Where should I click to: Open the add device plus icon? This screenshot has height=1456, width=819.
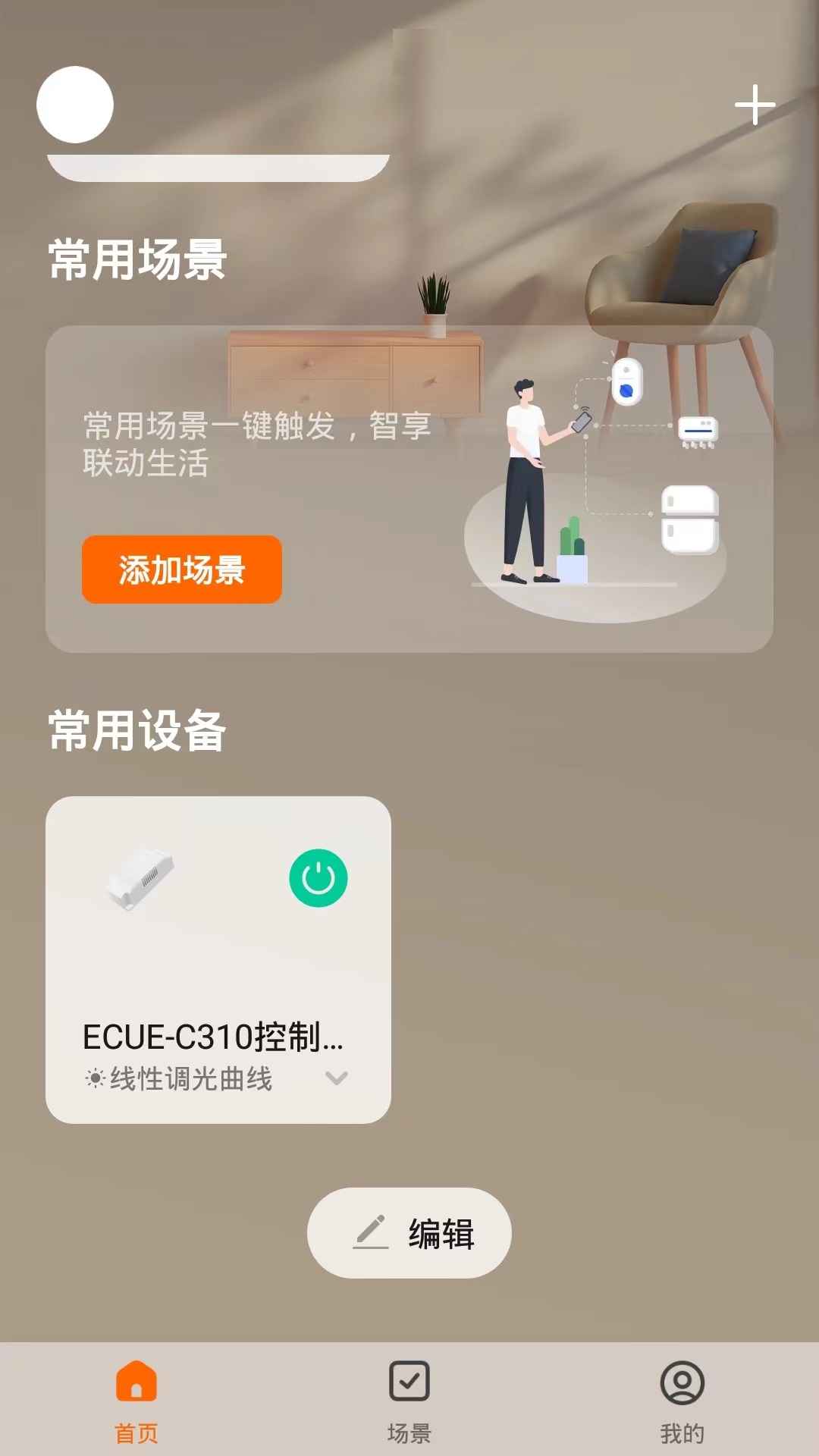coord(754,106)
